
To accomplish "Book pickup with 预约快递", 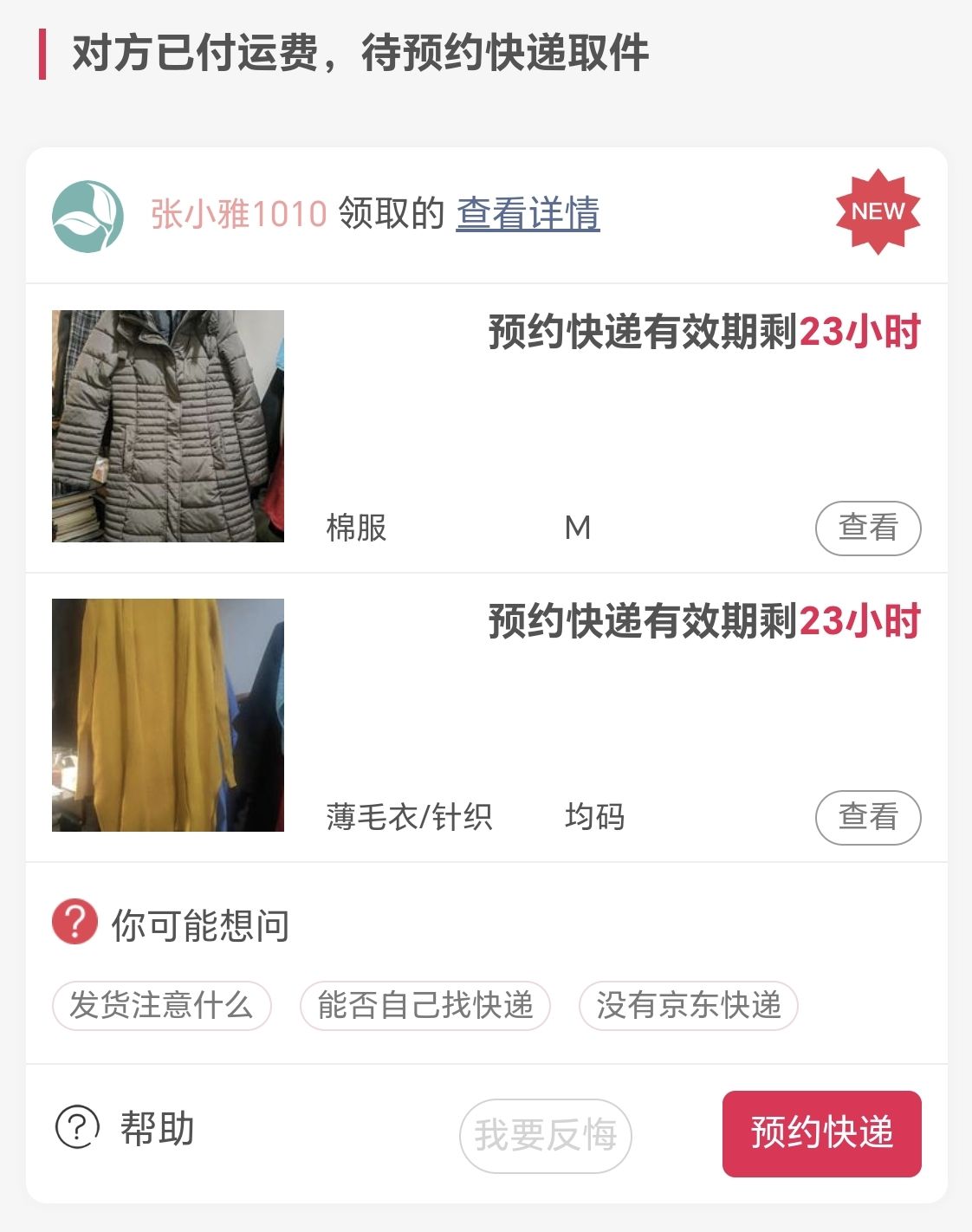I will coord(821,1133).
